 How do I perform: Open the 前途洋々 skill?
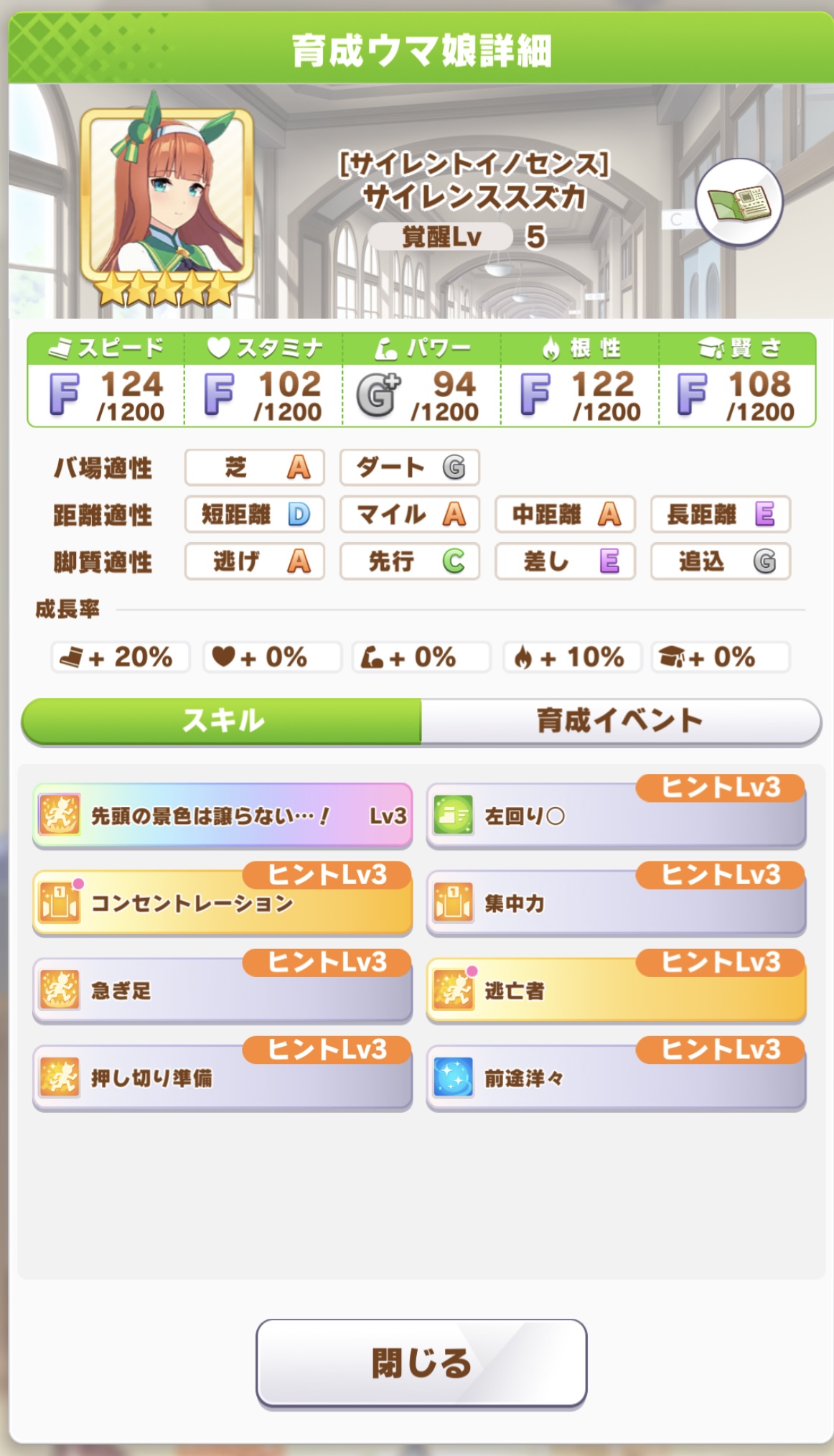(x=616, y=1079)
